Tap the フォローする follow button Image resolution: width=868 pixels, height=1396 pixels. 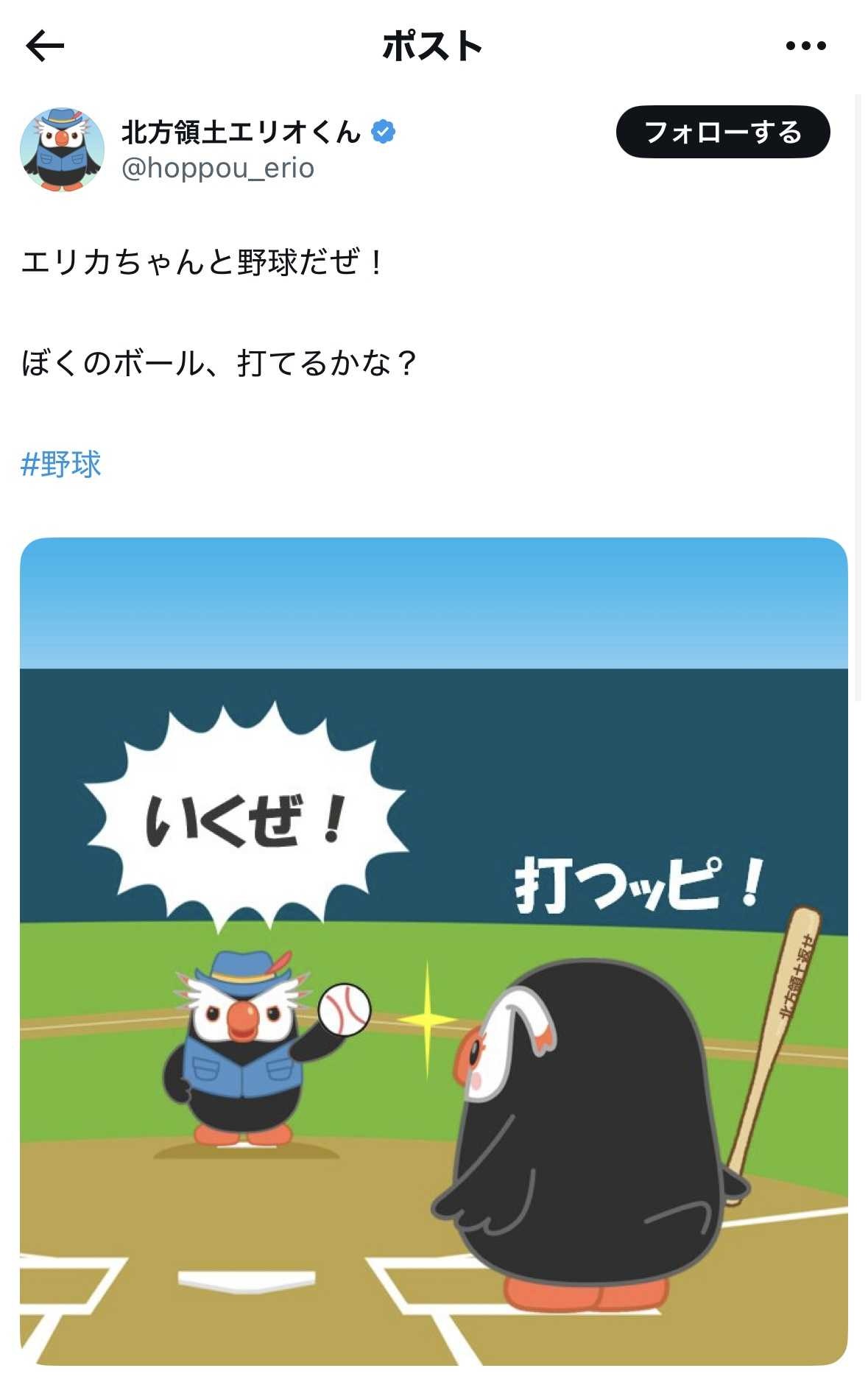point(722,133)
